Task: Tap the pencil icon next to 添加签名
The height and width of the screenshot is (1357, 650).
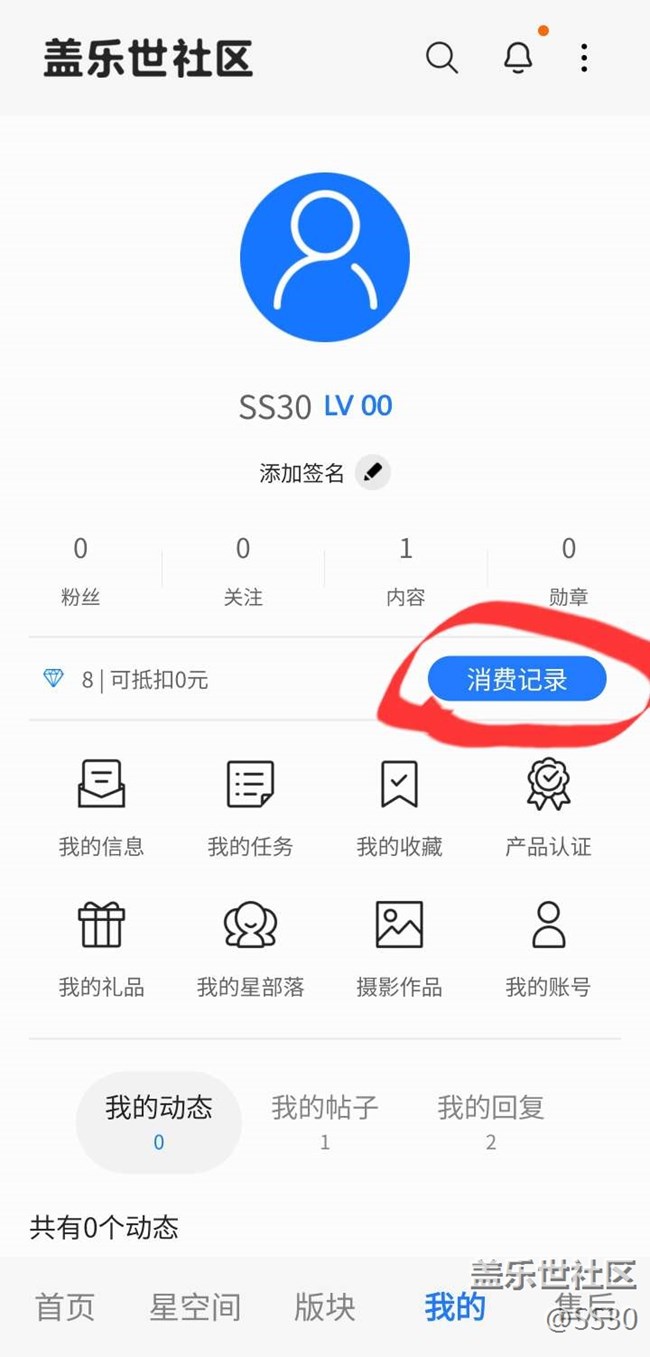Action: click(x=374, y=473)
